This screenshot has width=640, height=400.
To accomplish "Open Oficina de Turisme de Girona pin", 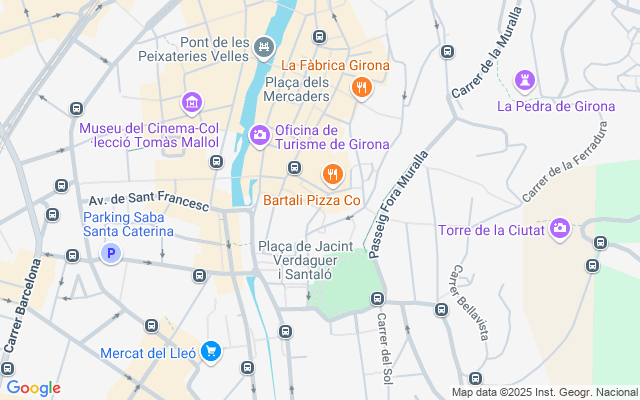I will (x=260, y=135).
